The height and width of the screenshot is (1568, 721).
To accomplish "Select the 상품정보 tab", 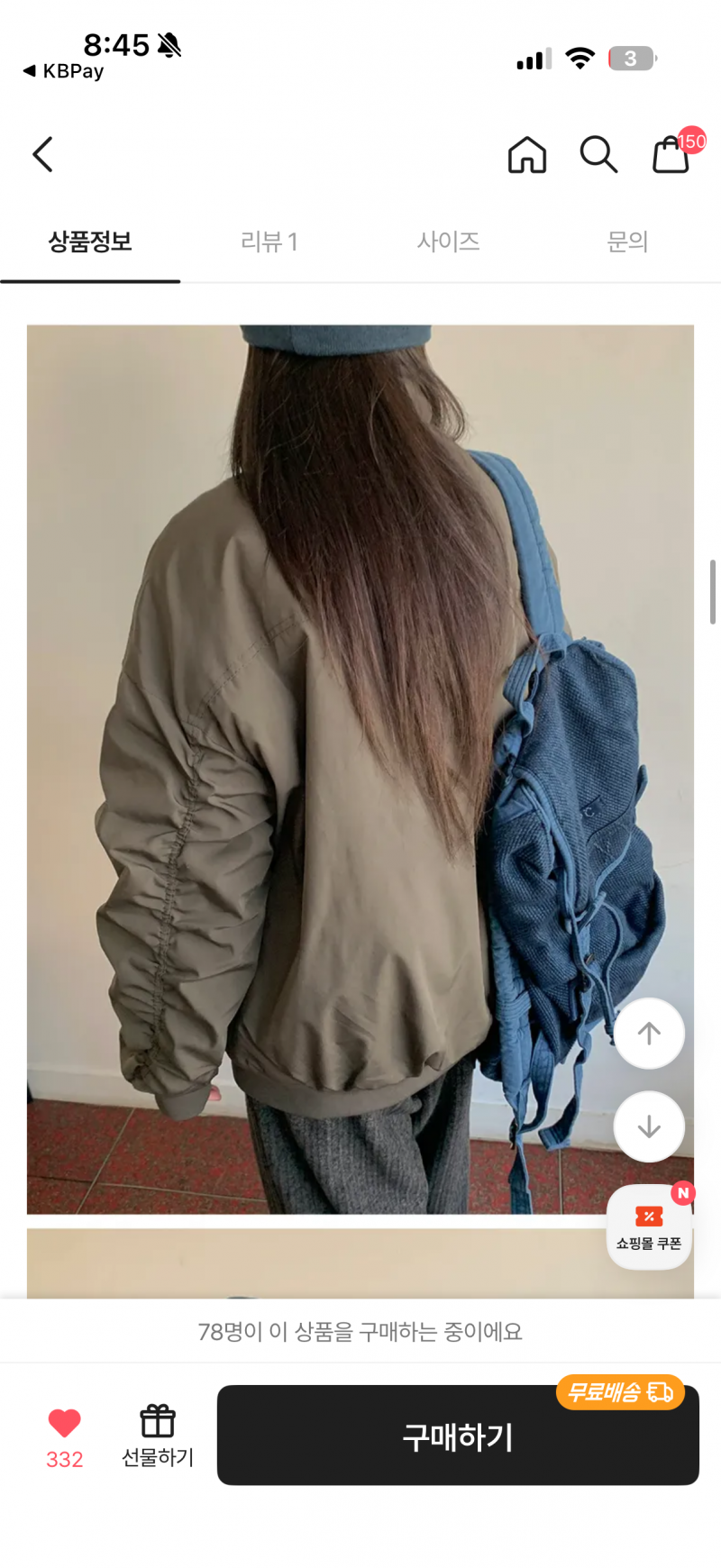I will tap(90, 242).
